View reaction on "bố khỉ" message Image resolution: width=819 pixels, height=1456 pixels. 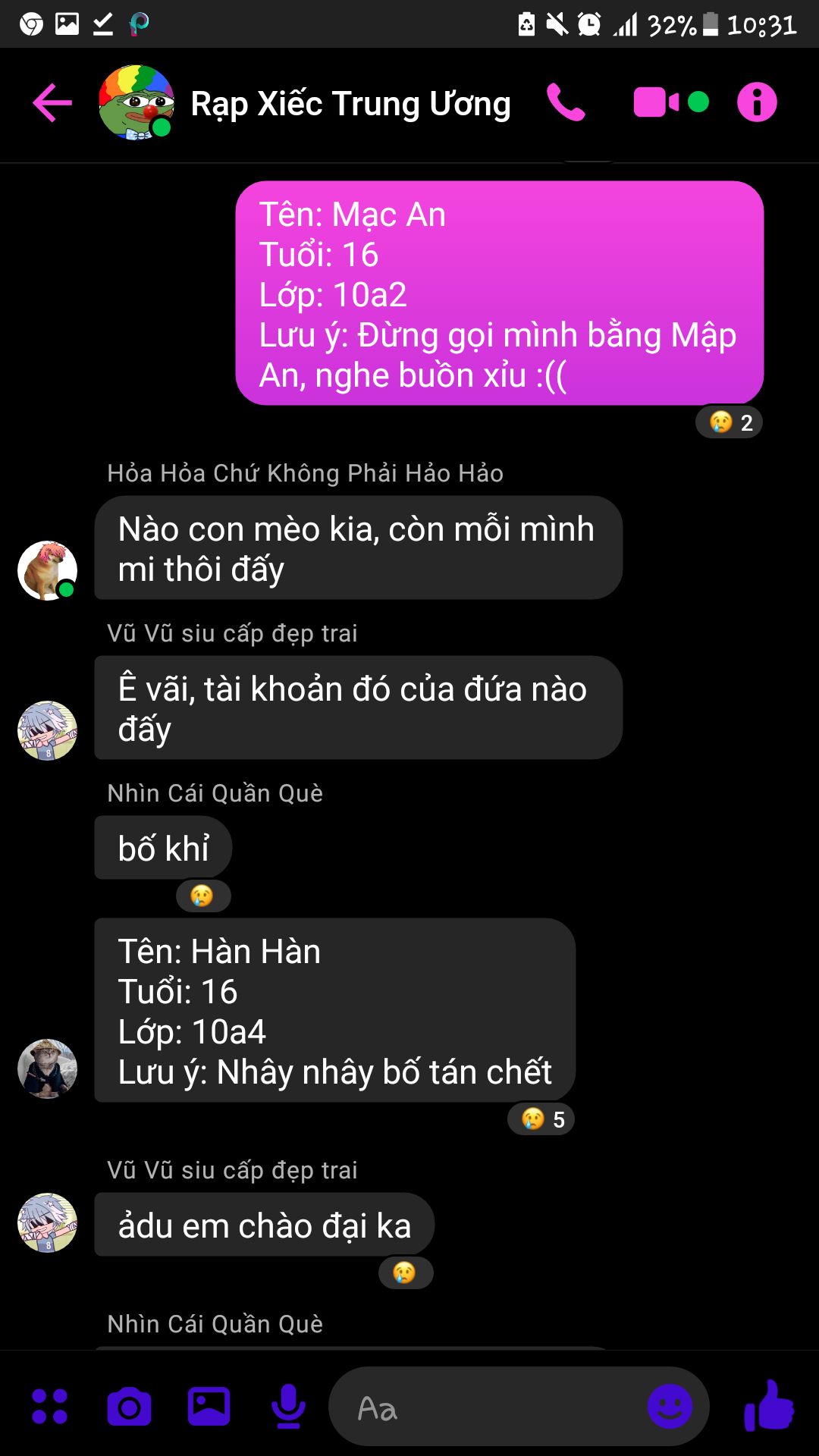(202, 896)
